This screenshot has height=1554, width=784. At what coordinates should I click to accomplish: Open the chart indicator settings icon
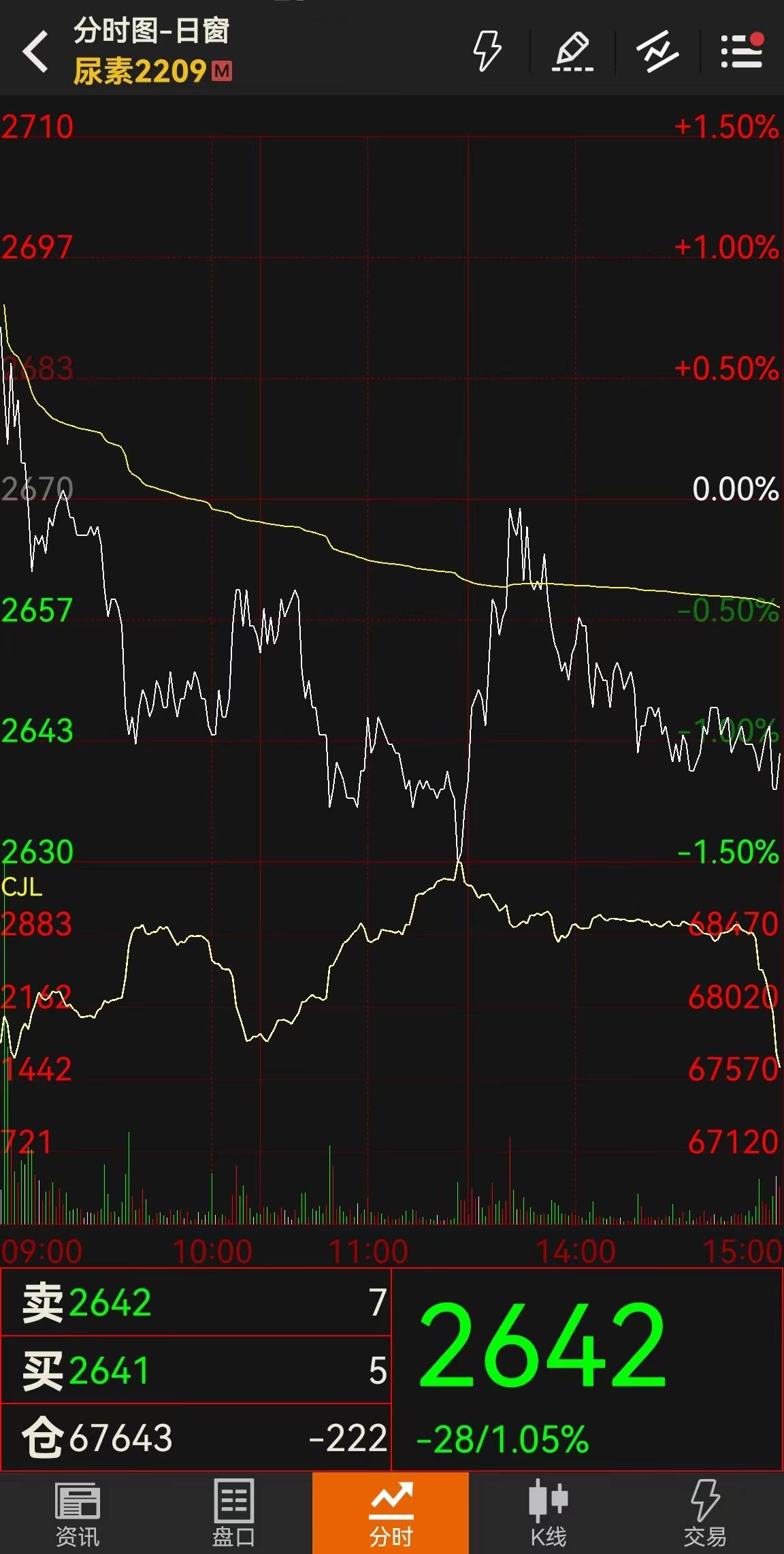point(657,51)
